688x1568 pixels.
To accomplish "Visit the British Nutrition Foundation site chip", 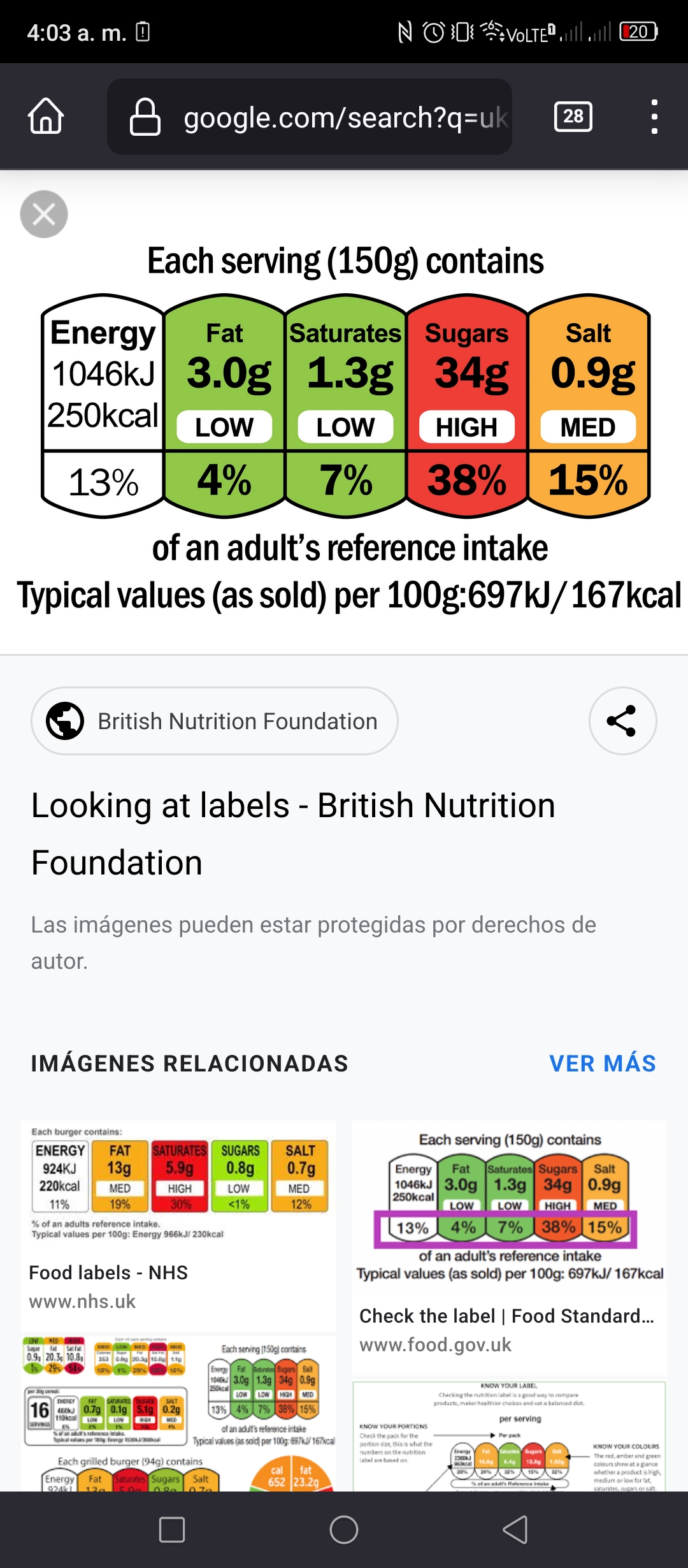I will pyautogui.click(x=215, y=721).
